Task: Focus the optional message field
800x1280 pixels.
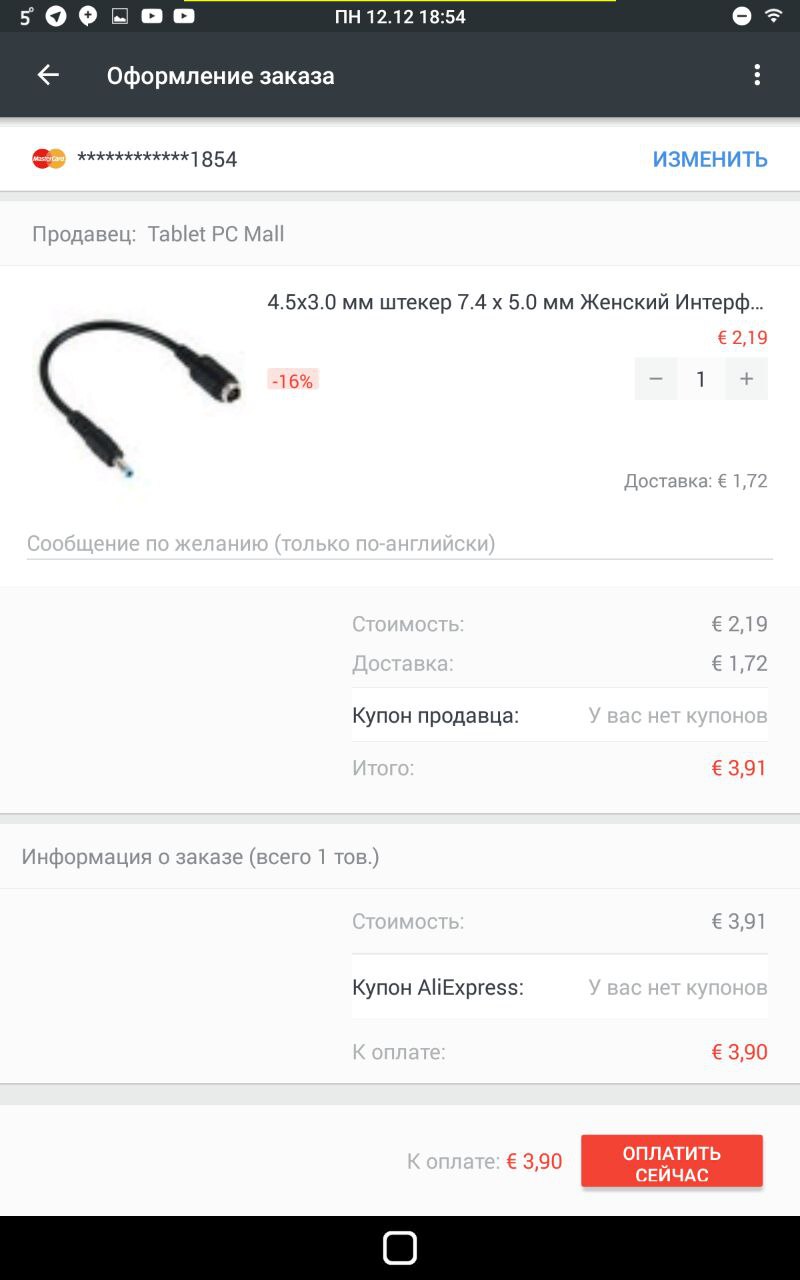Action: [399, 544]
